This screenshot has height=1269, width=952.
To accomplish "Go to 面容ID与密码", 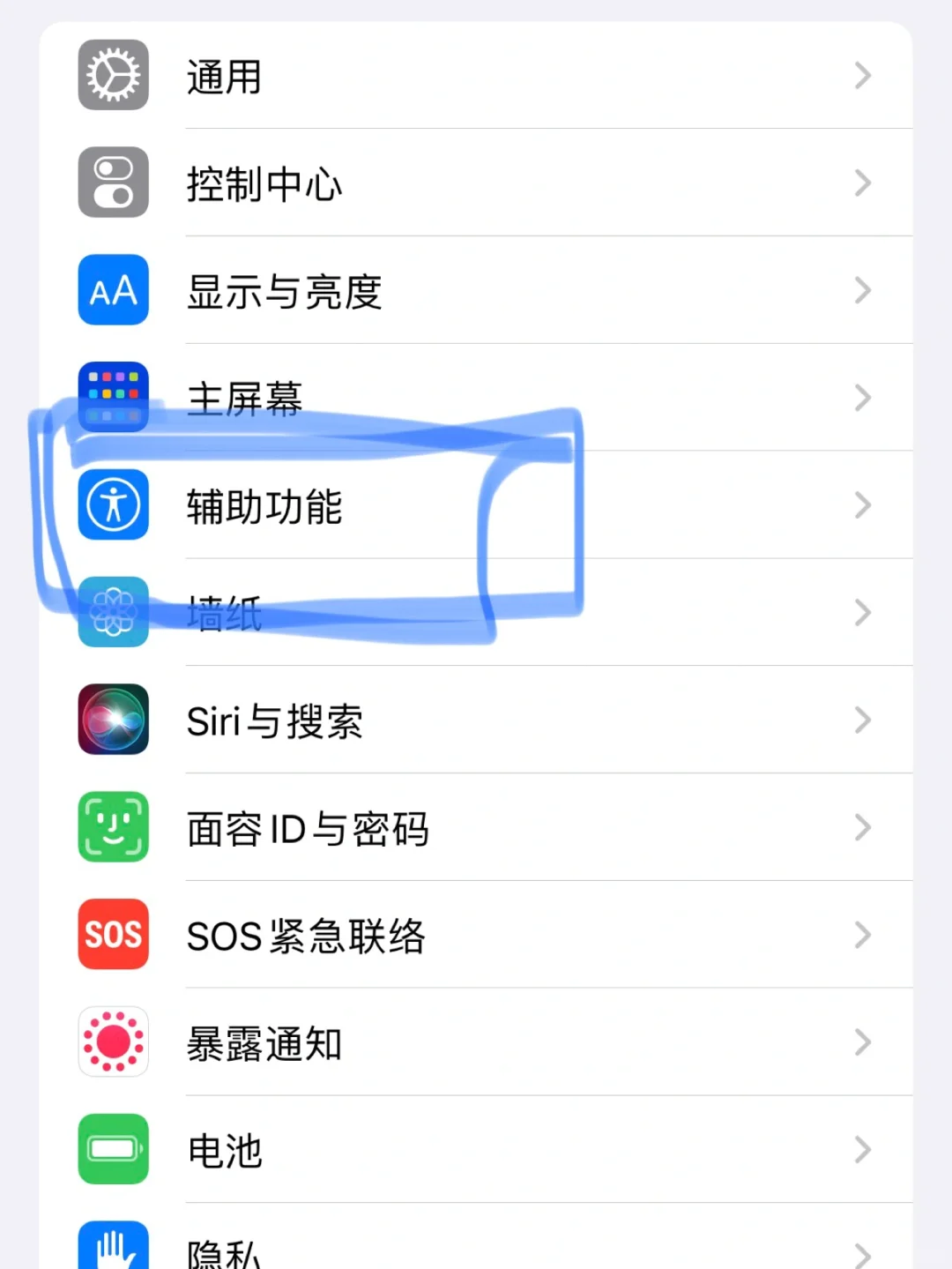I will click(x=476, y=828).
